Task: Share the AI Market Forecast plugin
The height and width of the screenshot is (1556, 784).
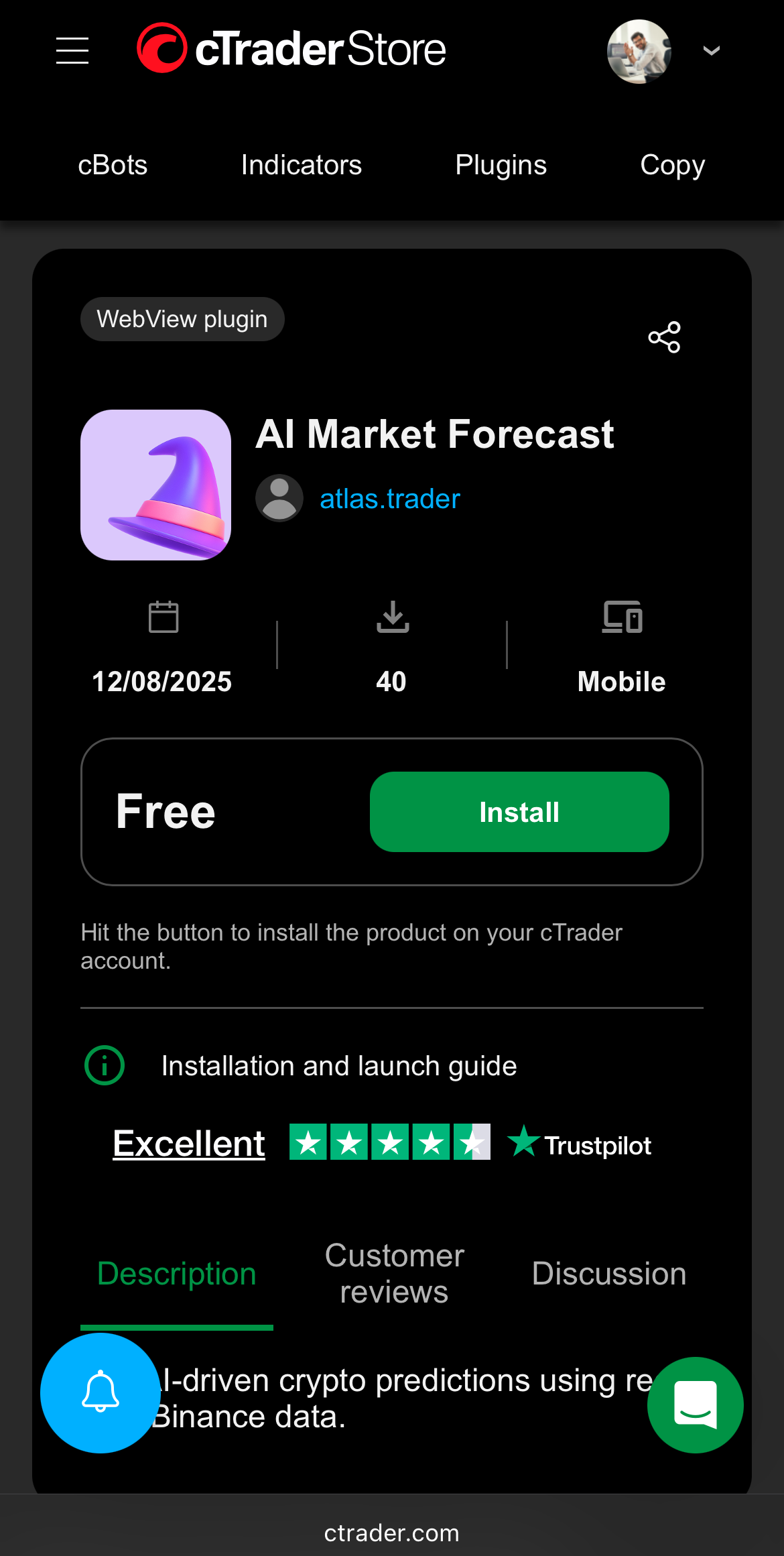Action: [x=664, y=337]
